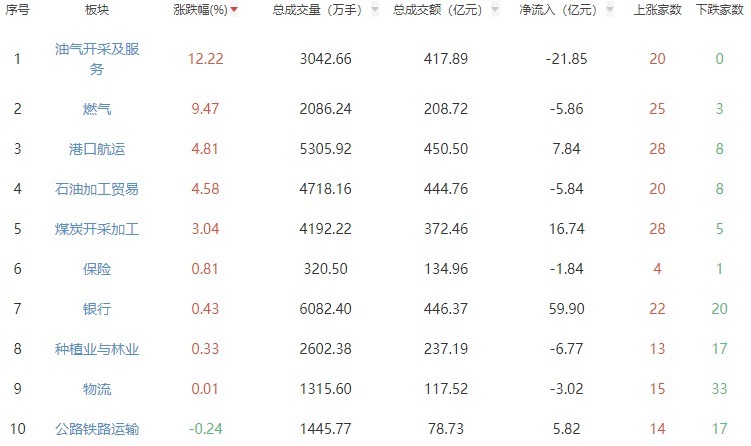Image resolution: width=751 pixels, height=446 pixels.
Task: Open the 种植业与林业 sector
Action: tap(97, 349)
